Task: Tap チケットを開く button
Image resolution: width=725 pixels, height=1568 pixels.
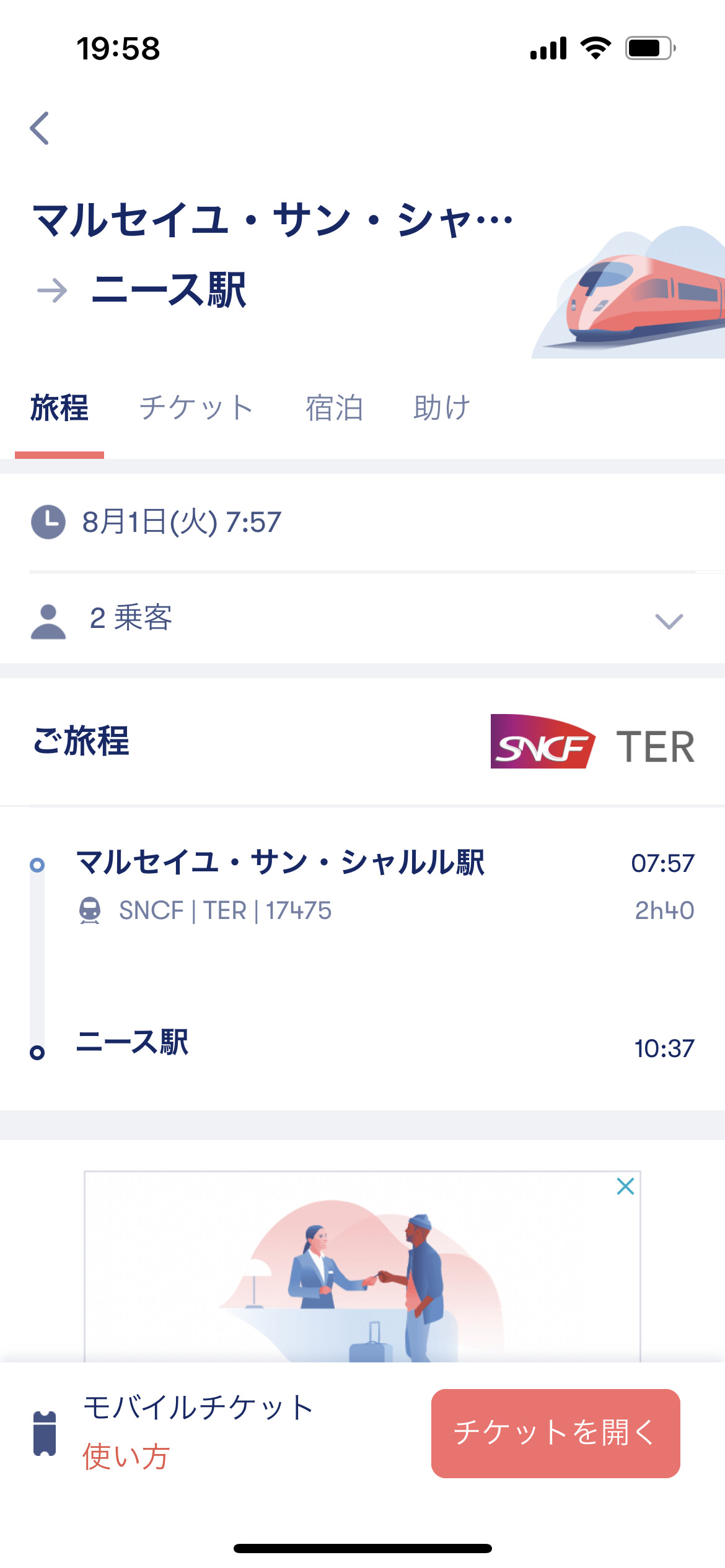Action: (556, 1433)
